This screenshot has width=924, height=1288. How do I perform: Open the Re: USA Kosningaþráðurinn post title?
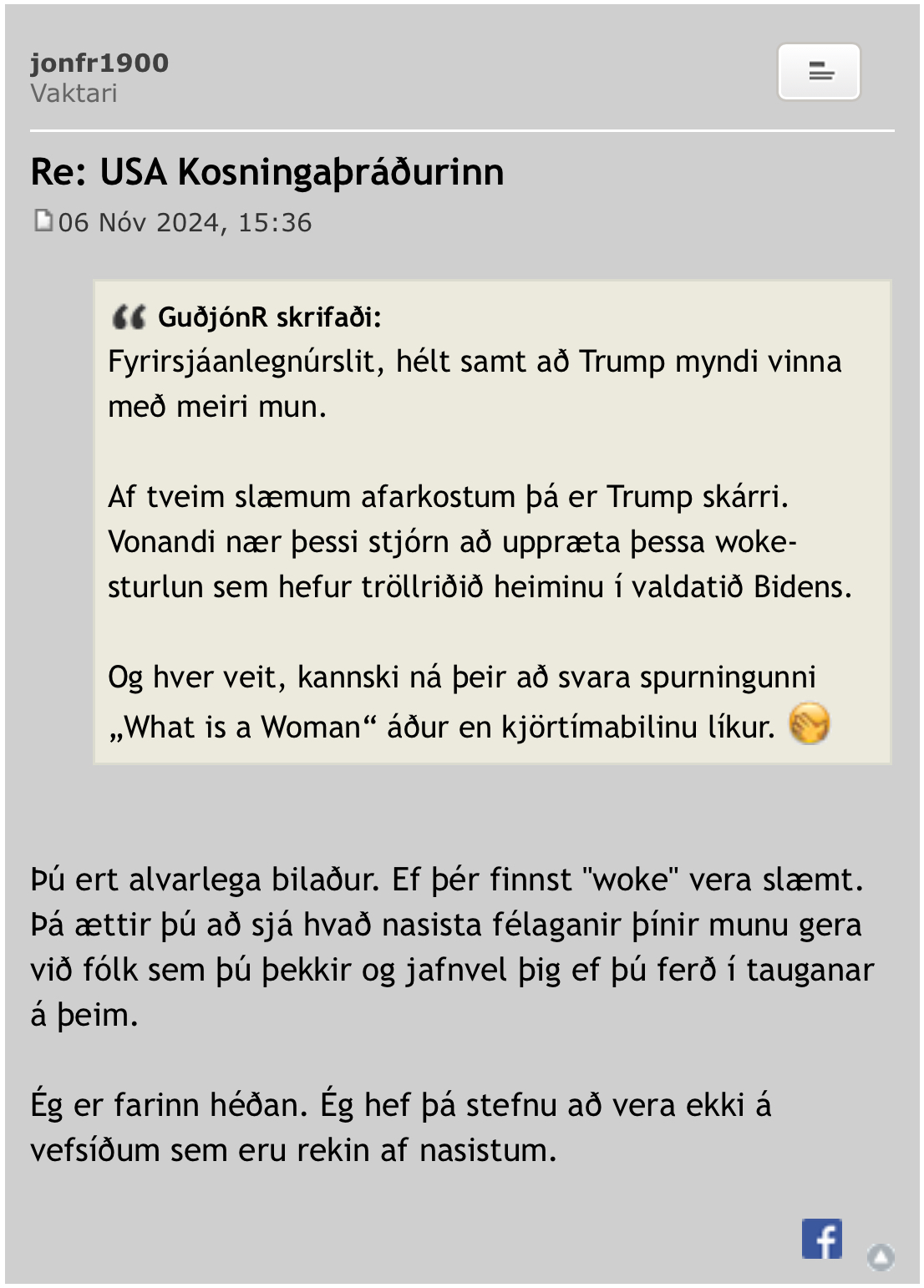(267, 172)
